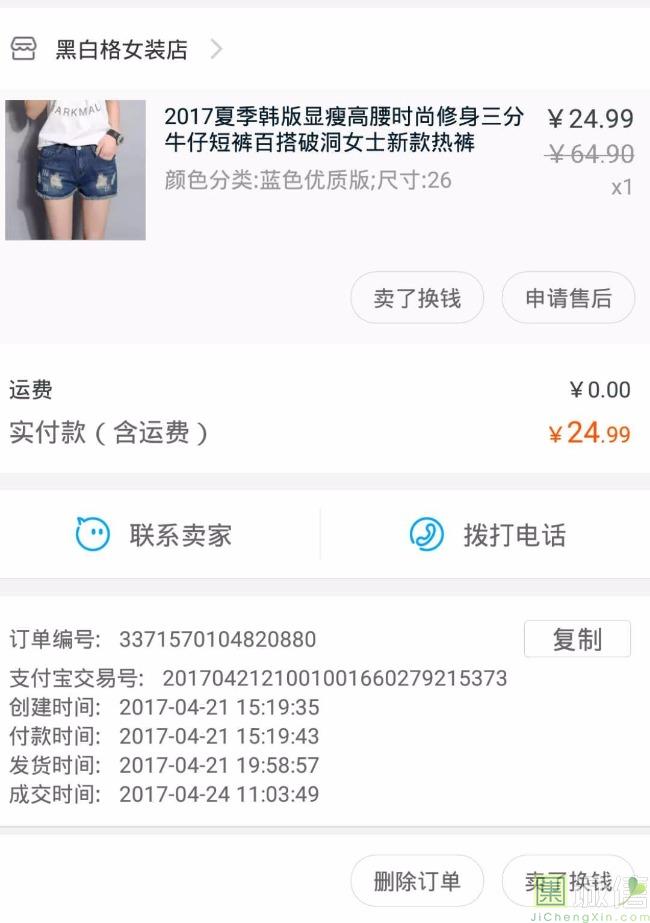Copy the order number with 复制

577,640
